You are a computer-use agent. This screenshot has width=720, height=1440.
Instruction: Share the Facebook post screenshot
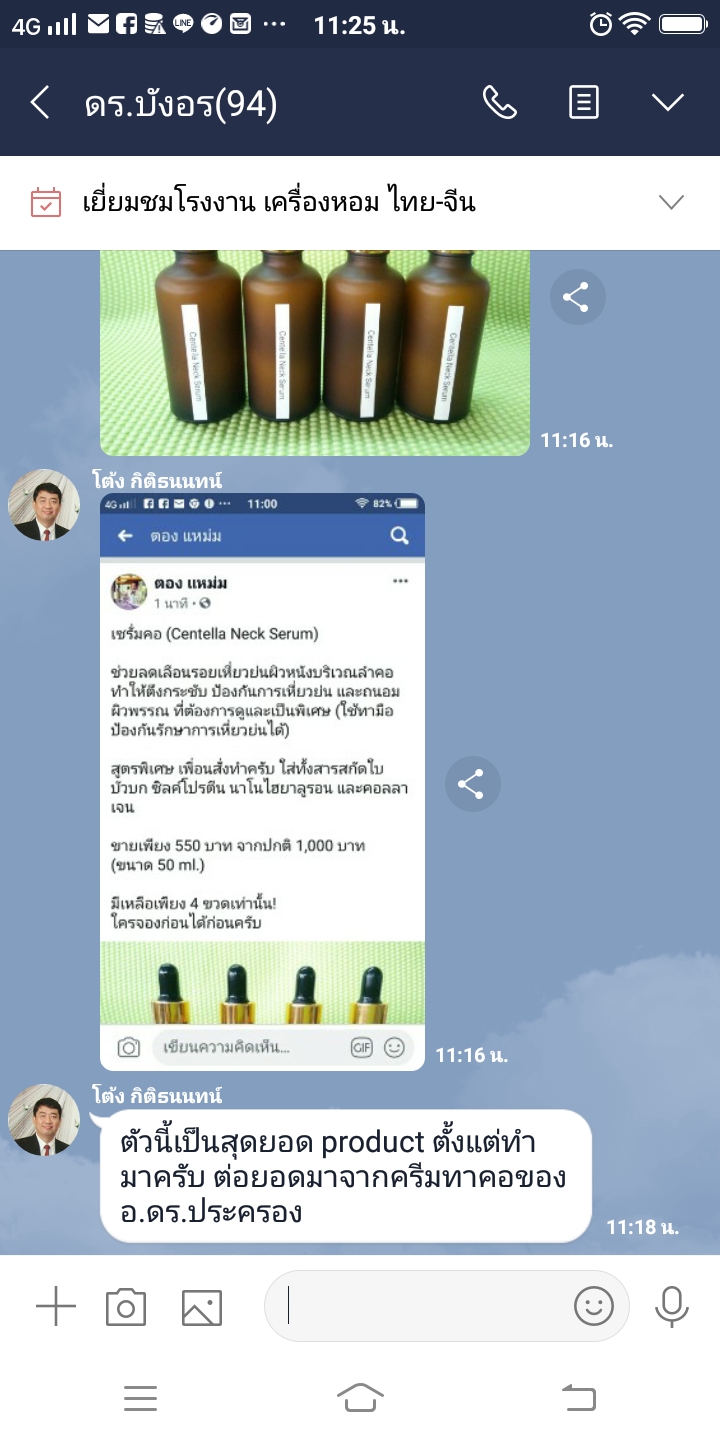click(472, 784)
